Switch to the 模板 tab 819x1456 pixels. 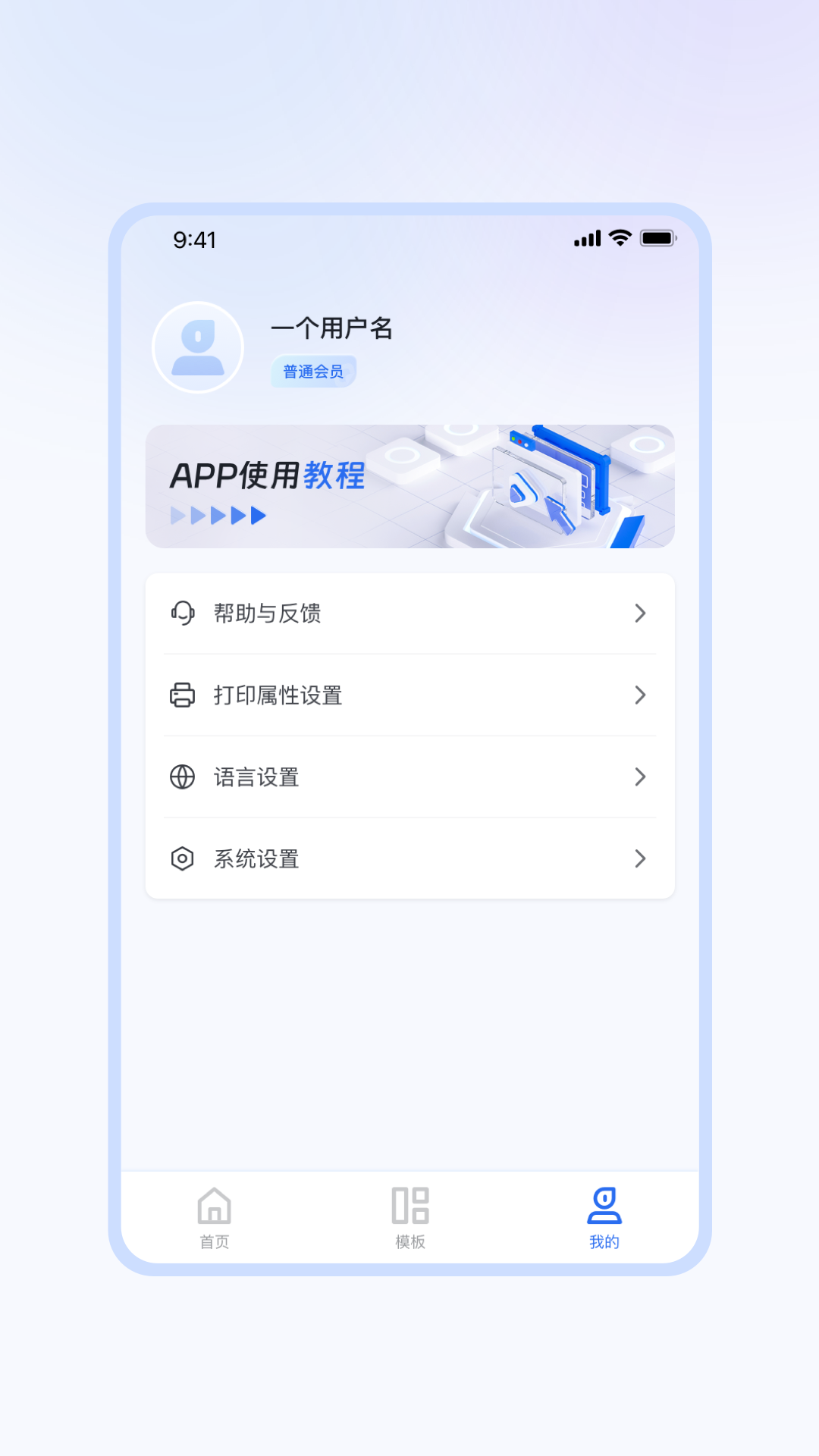point(410,1217)
